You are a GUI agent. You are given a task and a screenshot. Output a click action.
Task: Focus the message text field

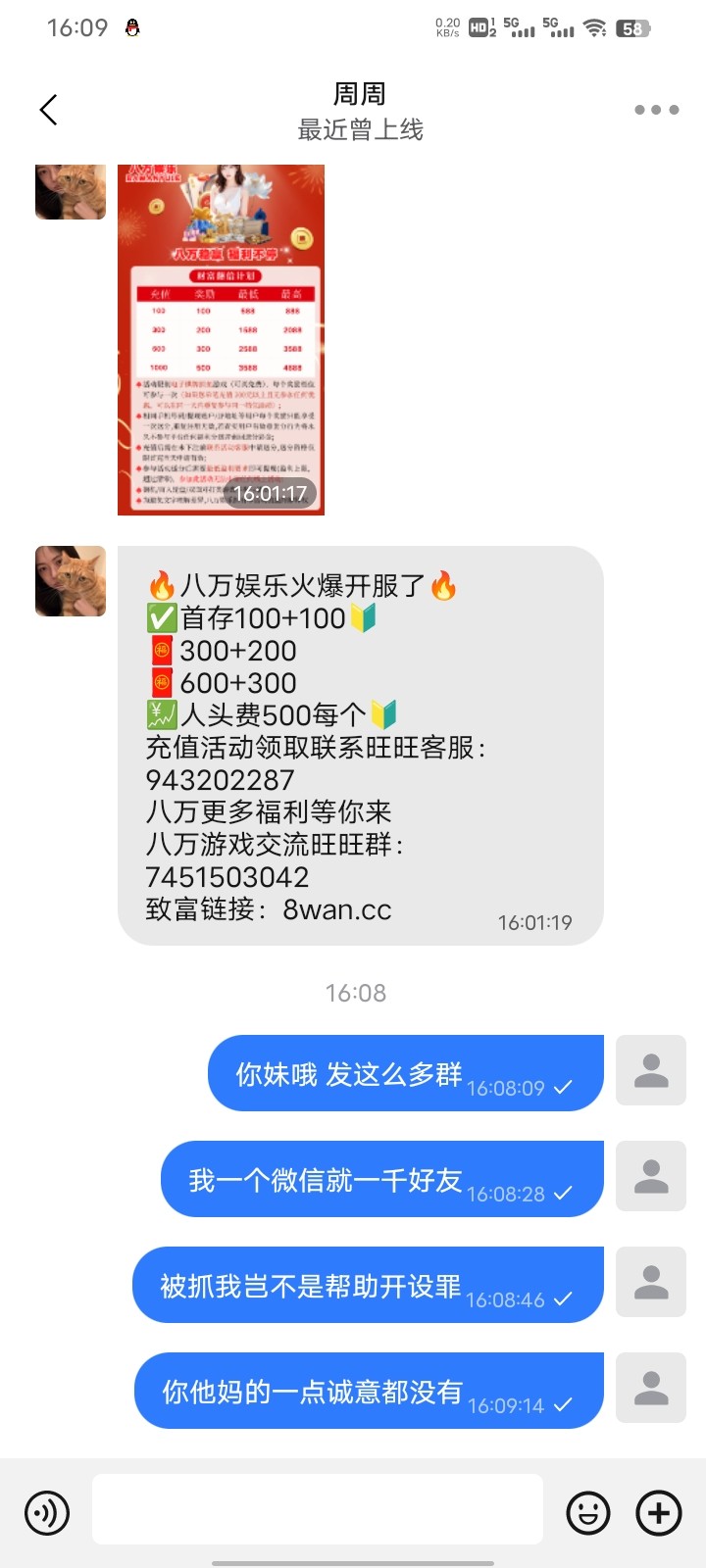click(317, 1509)
